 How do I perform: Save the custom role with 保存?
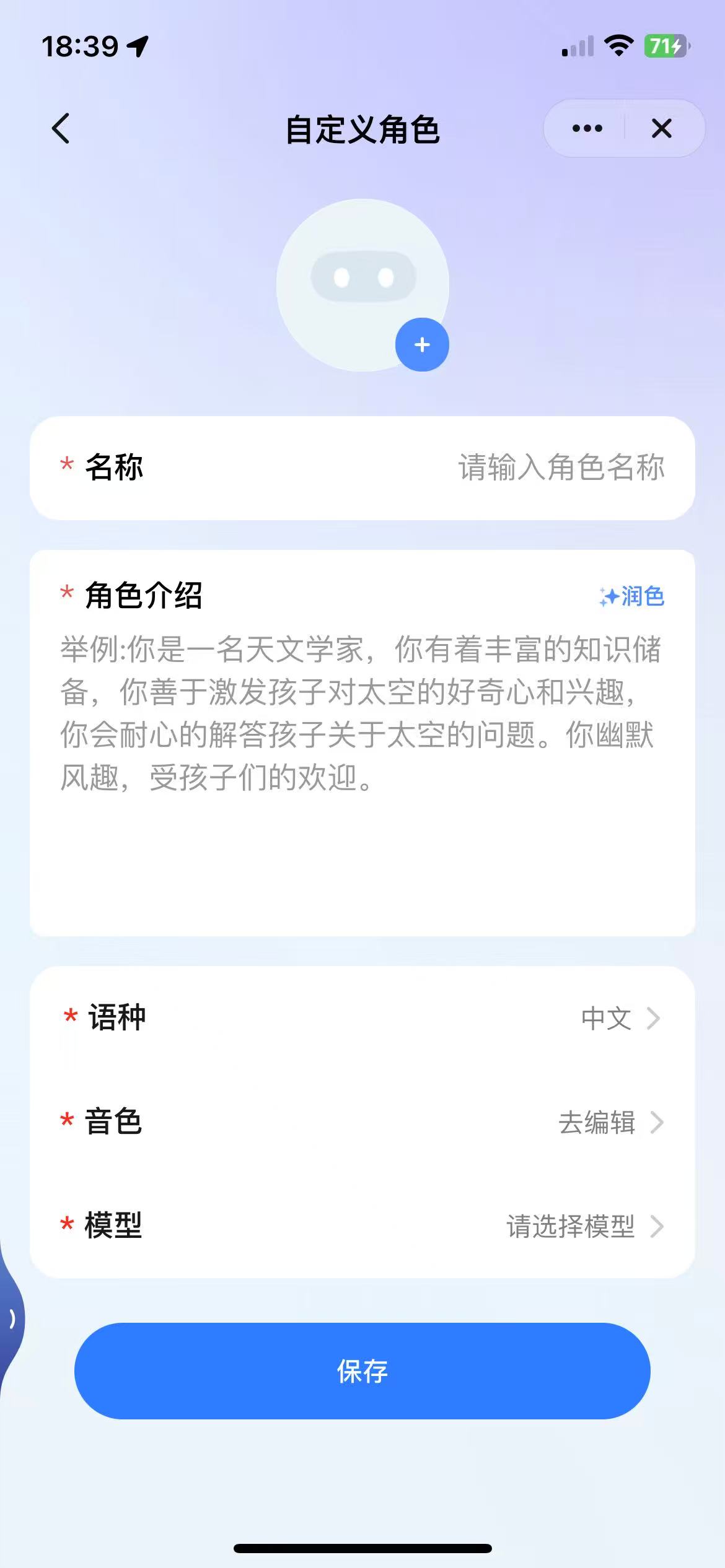[x=362, y=1371]
